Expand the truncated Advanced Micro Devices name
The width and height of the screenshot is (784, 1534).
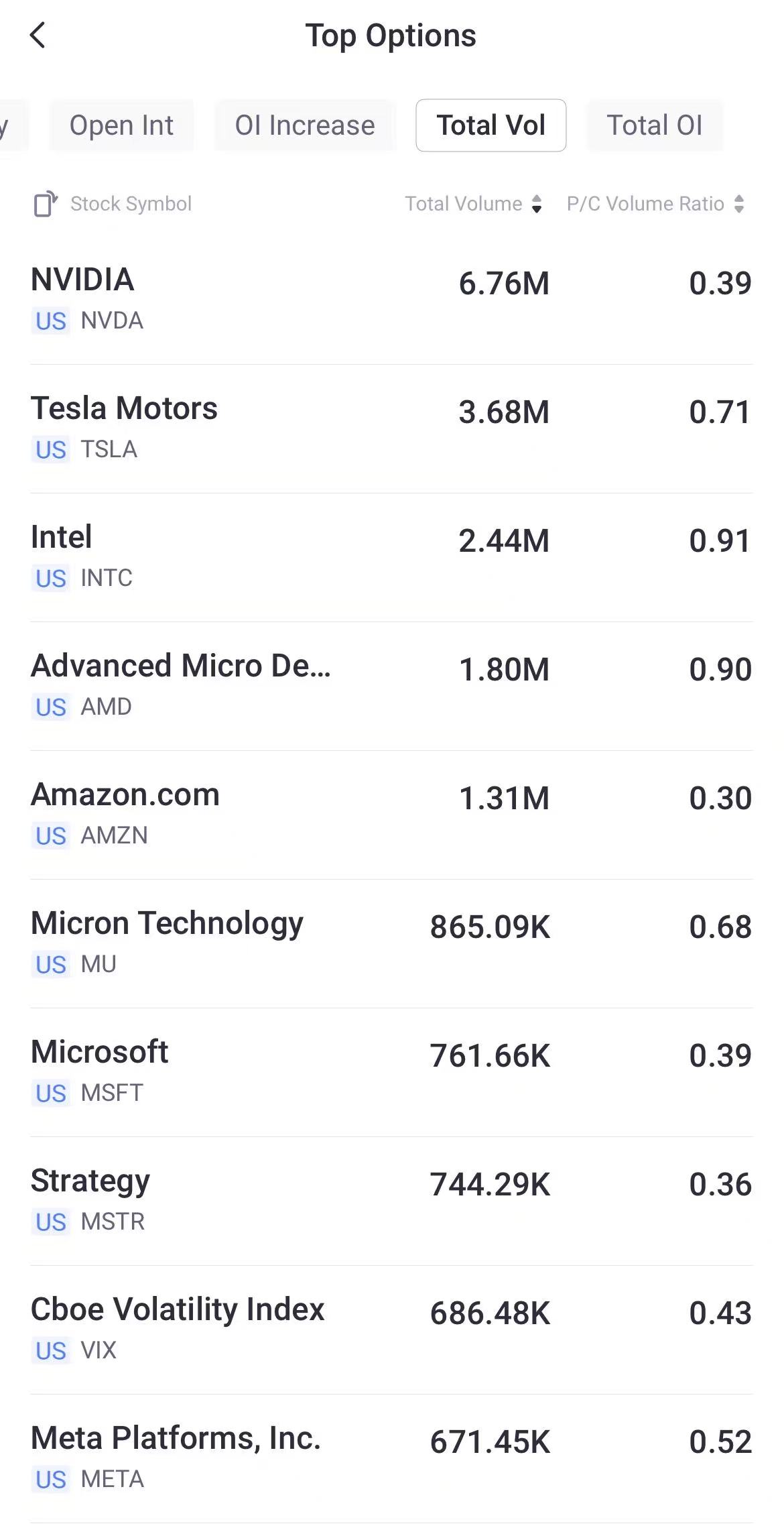tap(181, 666)
